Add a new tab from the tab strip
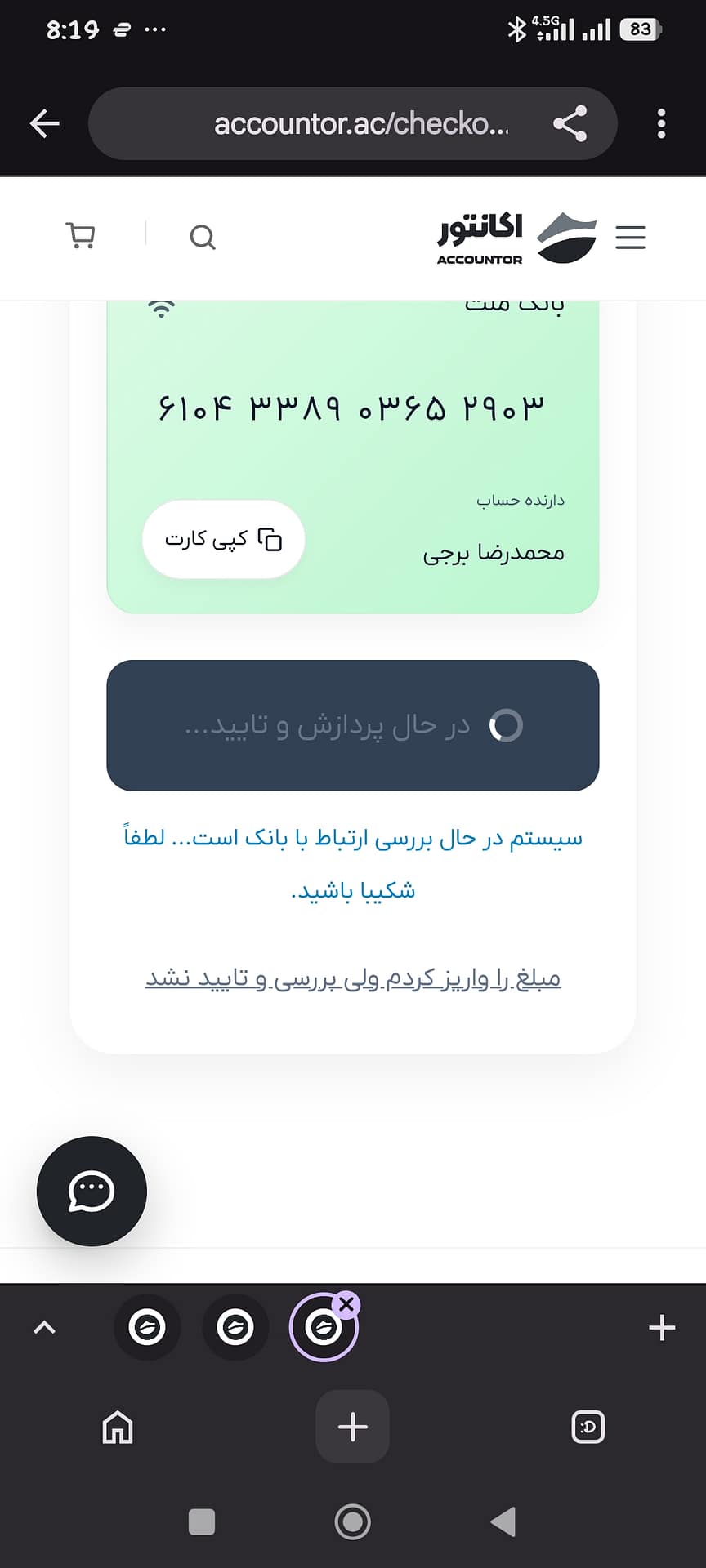706x1568 pixels. click(662, 1327)
